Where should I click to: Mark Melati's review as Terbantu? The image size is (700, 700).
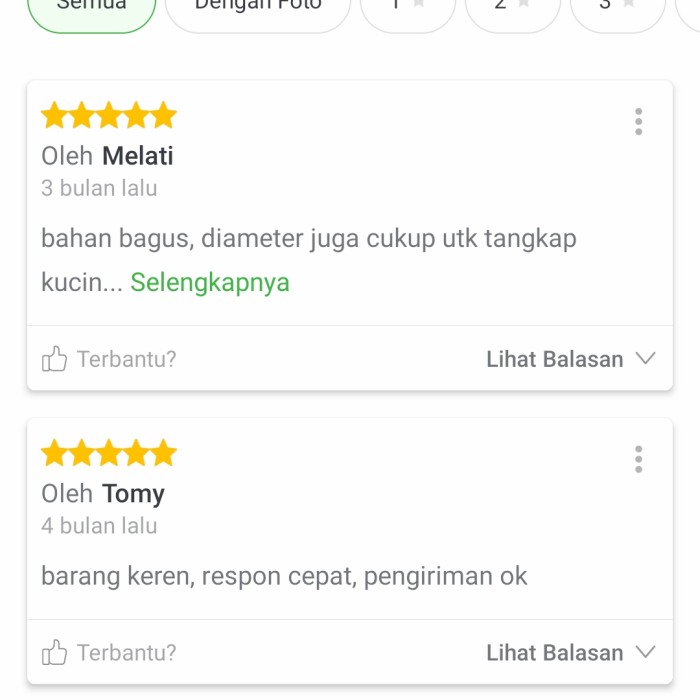[109, 359]
